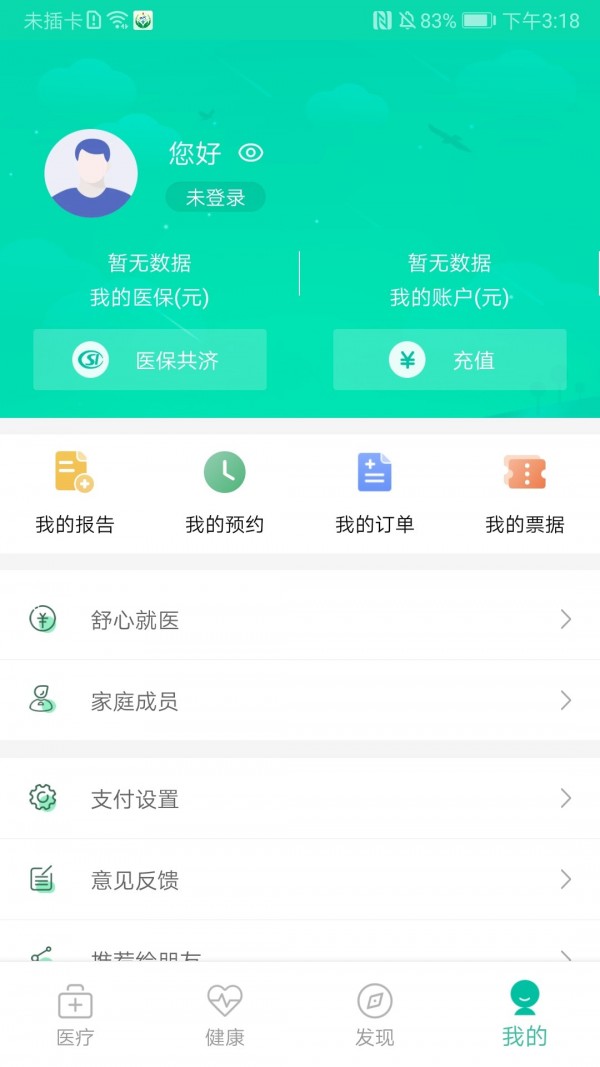Check 我的票据 receipts
The width and height of the screenshot is (600, 1067).
pyautogui.click(x=525, y=492)
